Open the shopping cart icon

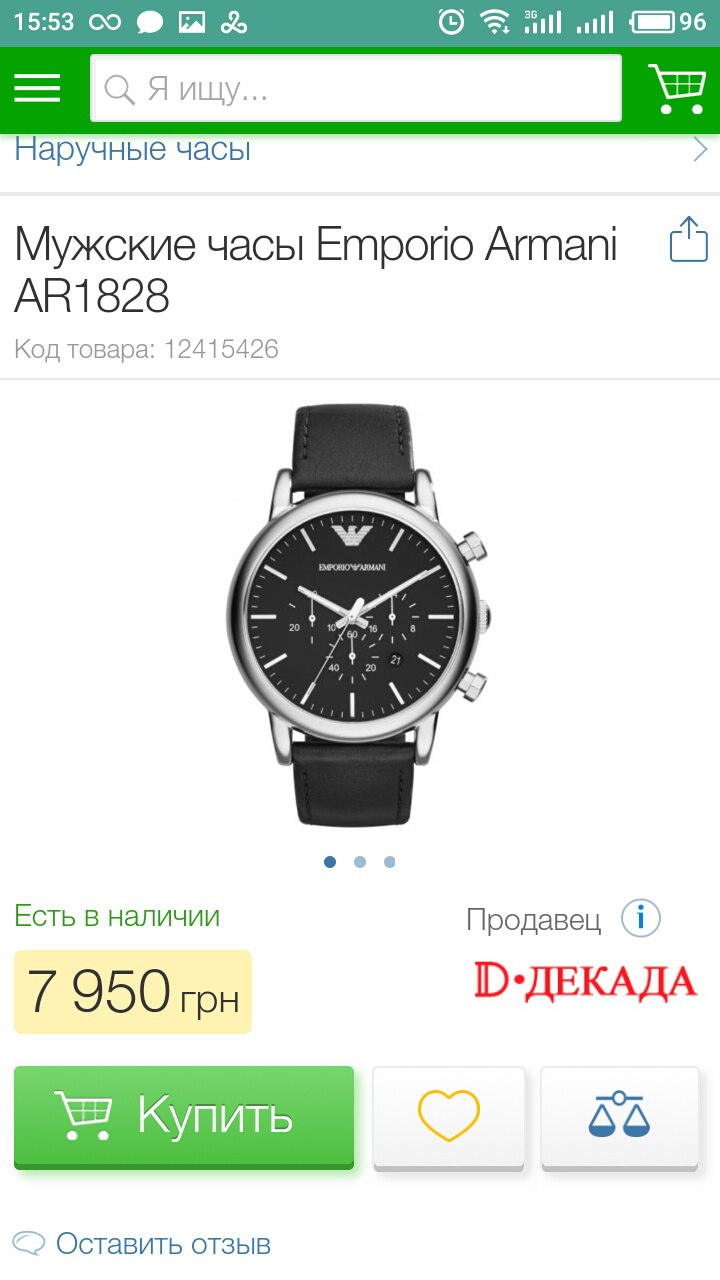[677, 89]
